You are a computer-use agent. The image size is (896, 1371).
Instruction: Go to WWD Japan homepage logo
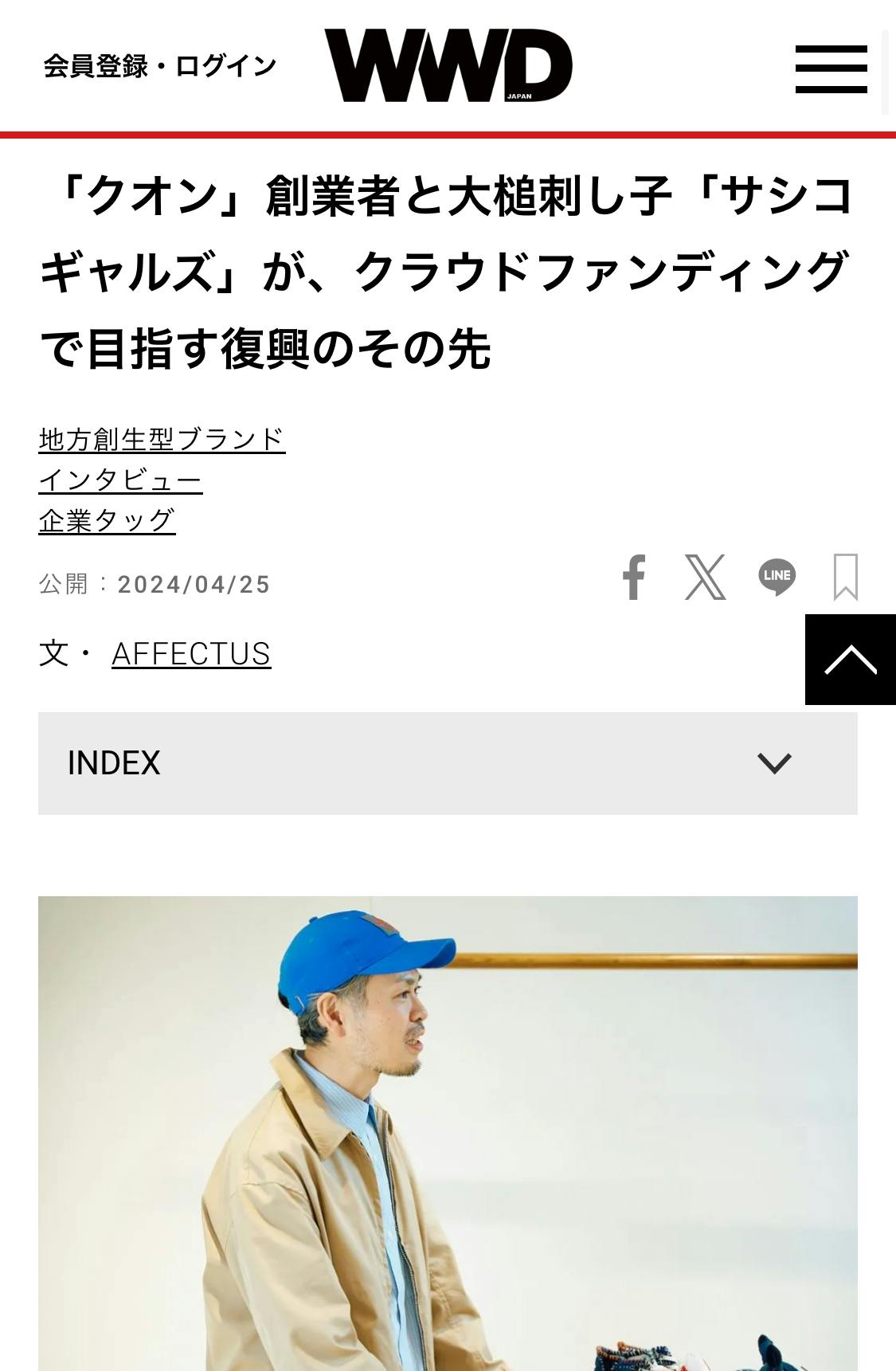[x=448, y=65]
